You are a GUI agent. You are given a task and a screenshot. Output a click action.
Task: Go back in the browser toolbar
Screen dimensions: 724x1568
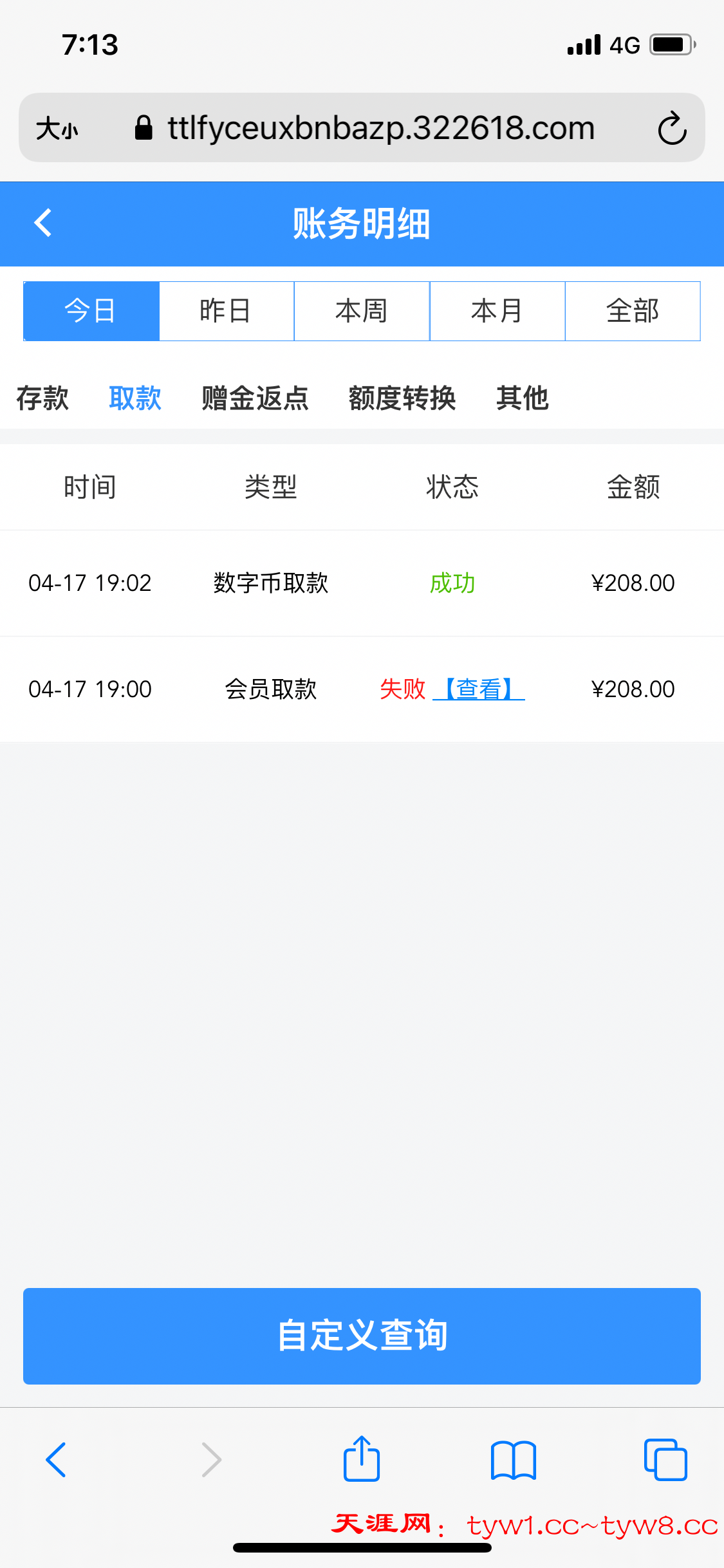pyautogui.click(x=57, y=1459)
